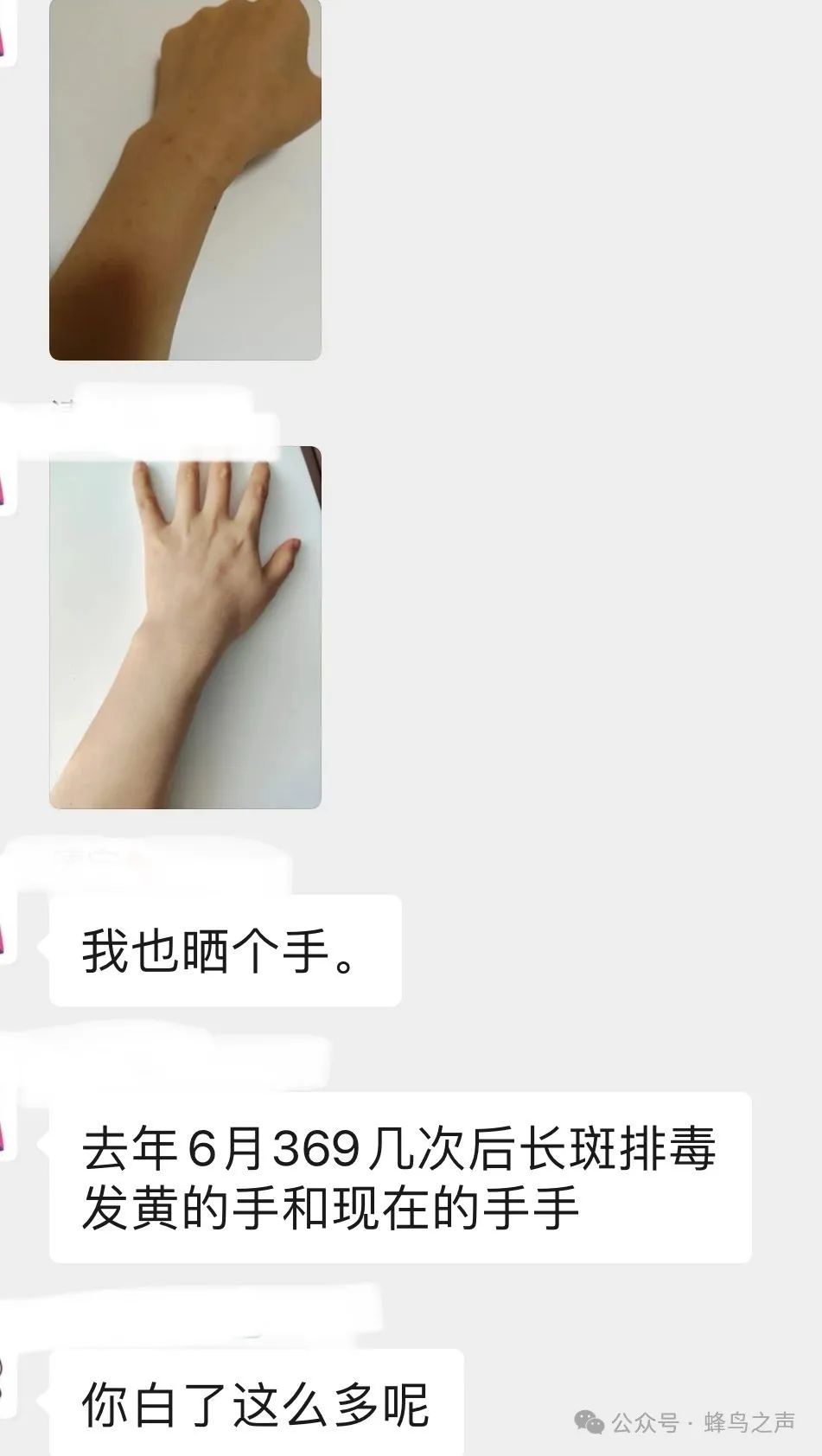
Task: Open the yellowish tanned arm photo message
Action: [185, 179]
